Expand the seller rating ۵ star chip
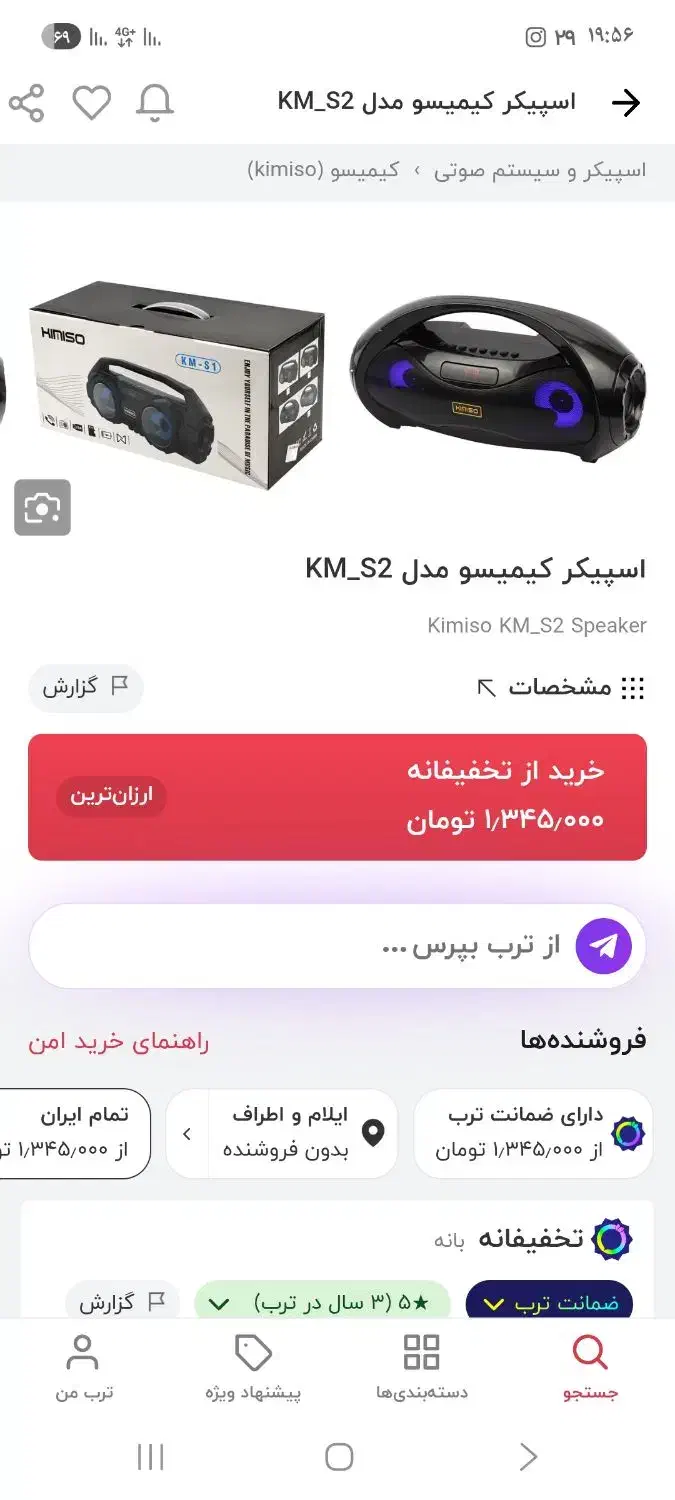This screenshot has width=675, height=1500. tap(322, 1304)
